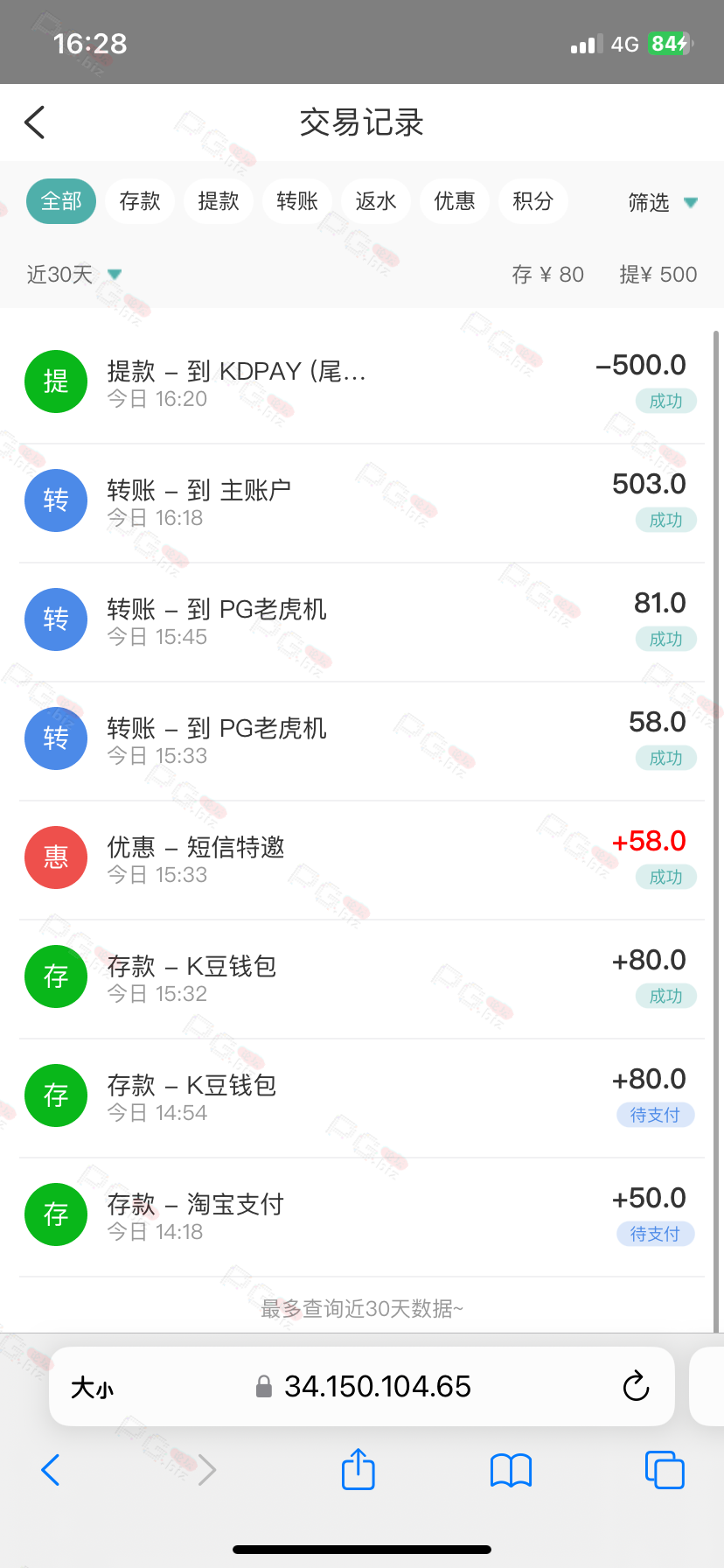
Task: Reload the page in Safari
Action: [x=636, y=1386]
